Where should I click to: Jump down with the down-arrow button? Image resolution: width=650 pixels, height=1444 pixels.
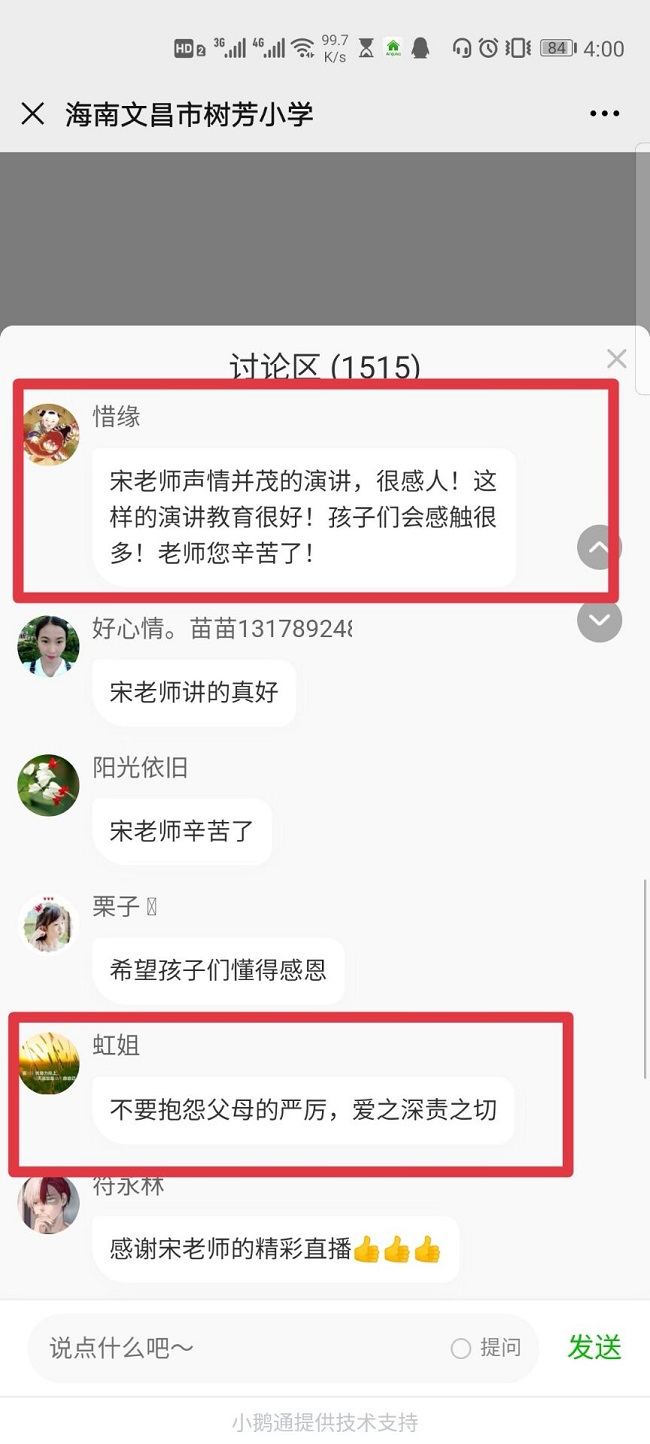point(599,620)
